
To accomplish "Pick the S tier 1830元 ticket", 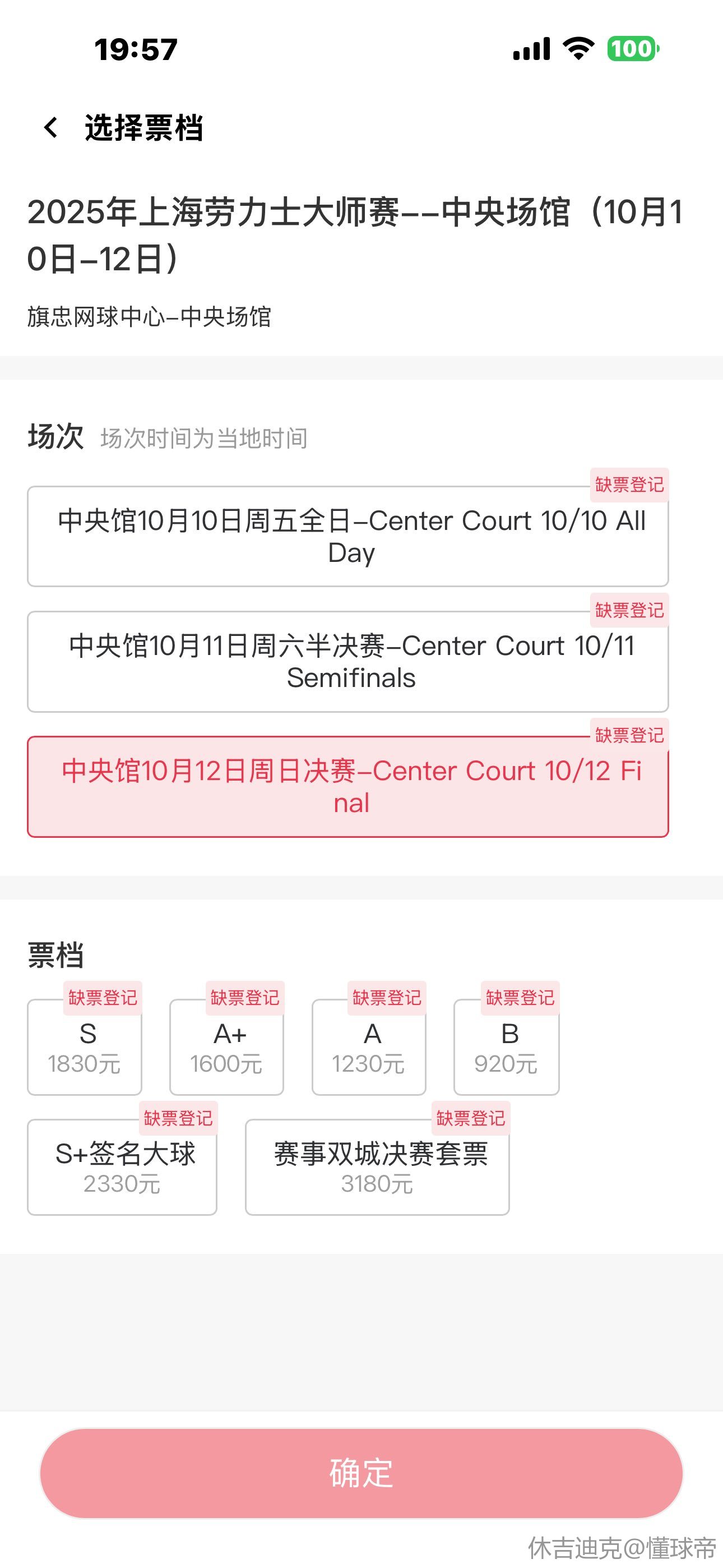I will tap(85, 1048).
